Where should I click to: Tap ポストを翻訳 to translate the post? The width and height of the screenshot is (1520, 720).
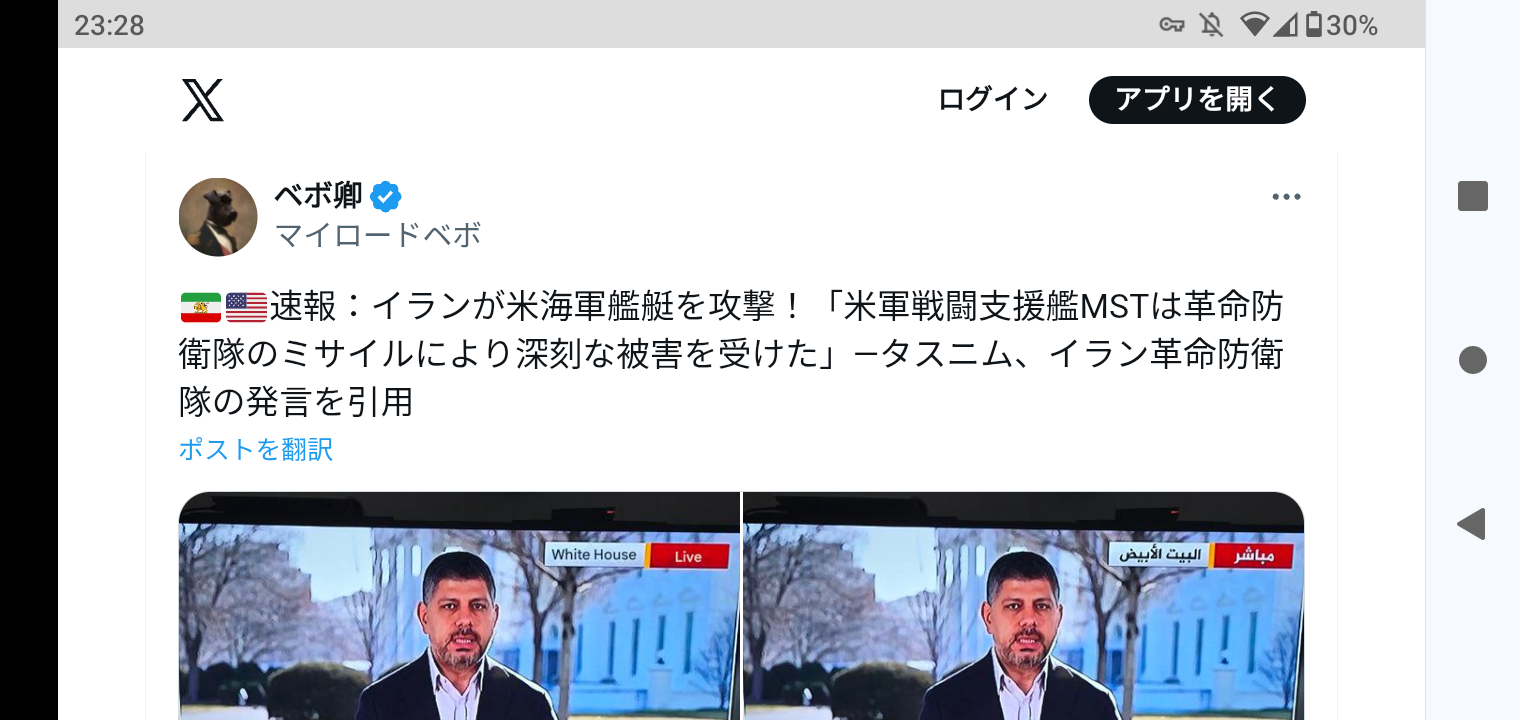[255, 450]
